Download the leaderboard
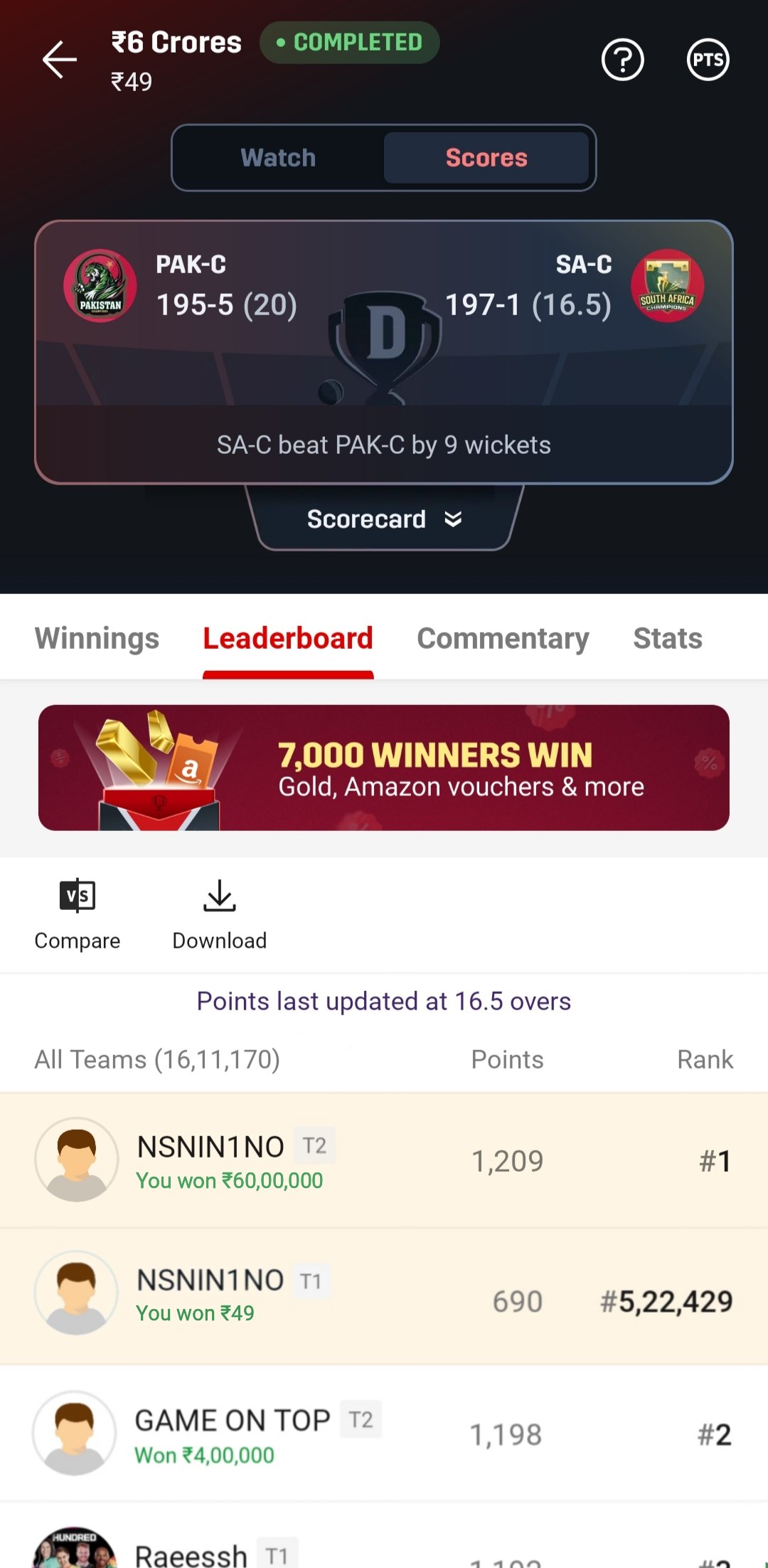The height and width of the screenshot is (1568, 768). pyautogui.click(x=219, y=915)
